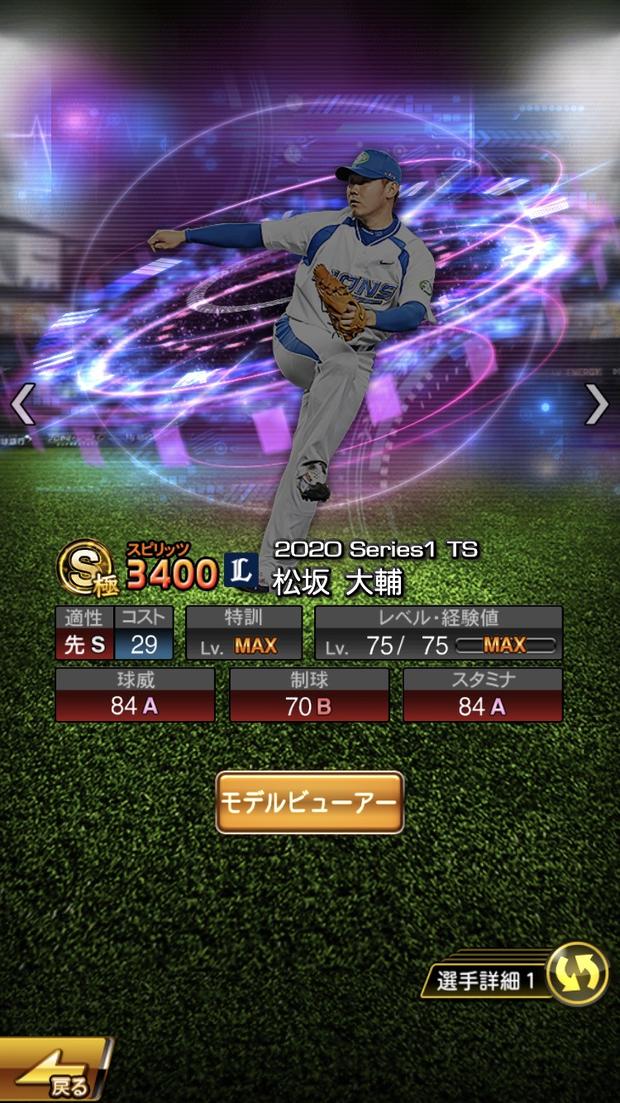
Task: Switch view with the 選手詳細1 toggle button
Action: (577, 974)
